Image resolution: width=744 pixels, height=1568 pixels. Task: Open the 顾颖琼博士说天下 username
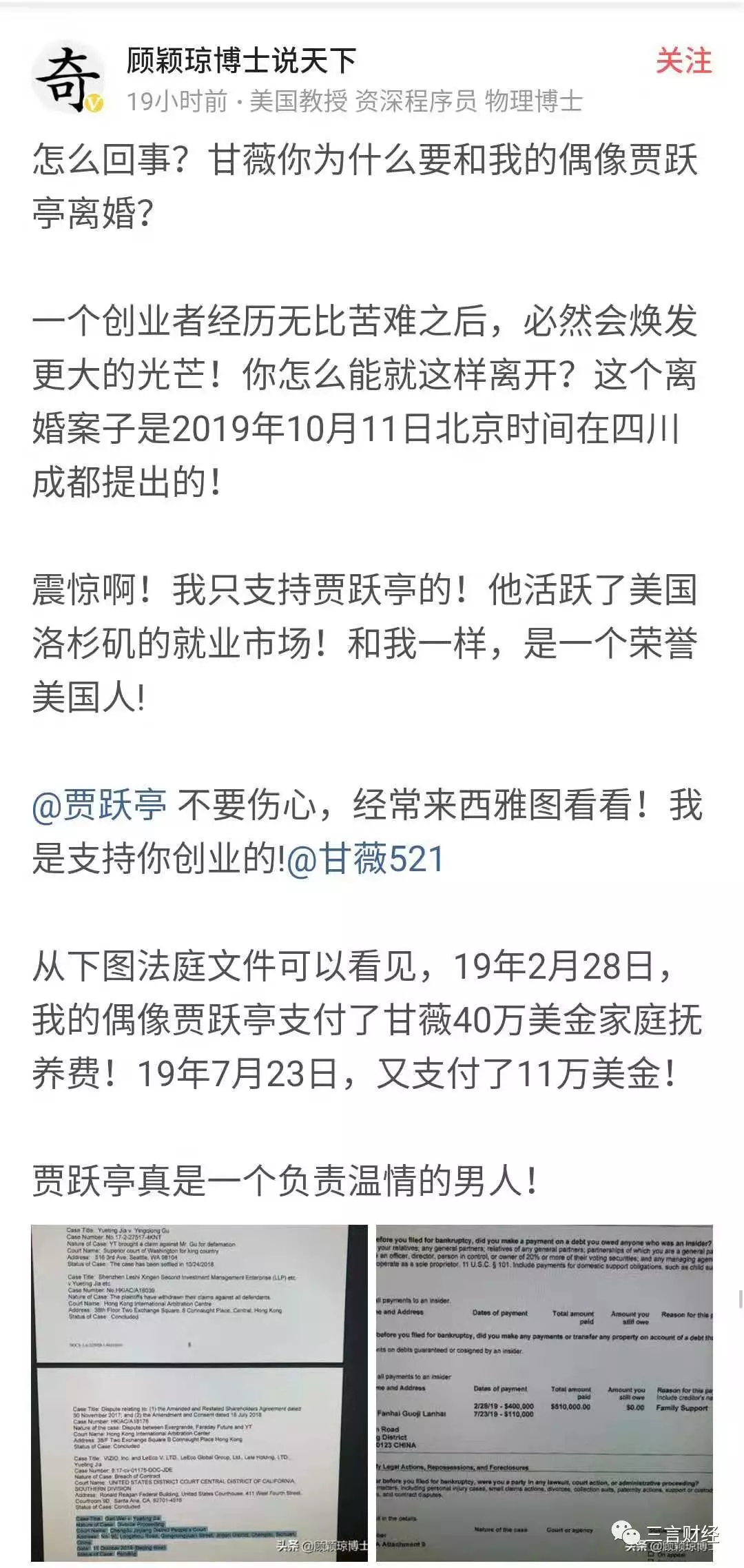[240, 61]
